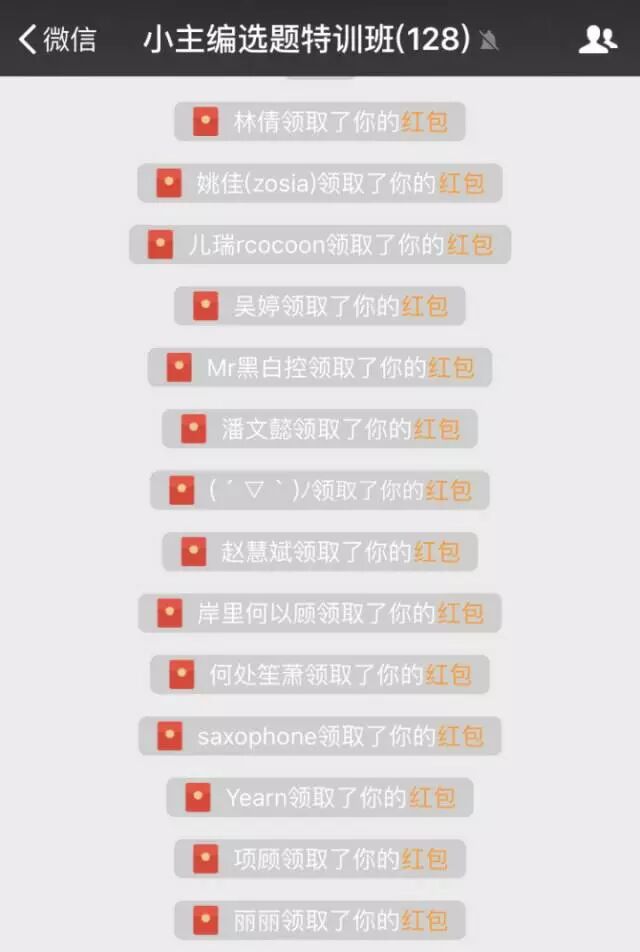640x952 pixels.
Task: Open 红包 link in Yearn notice
Action: click(432, 798)
